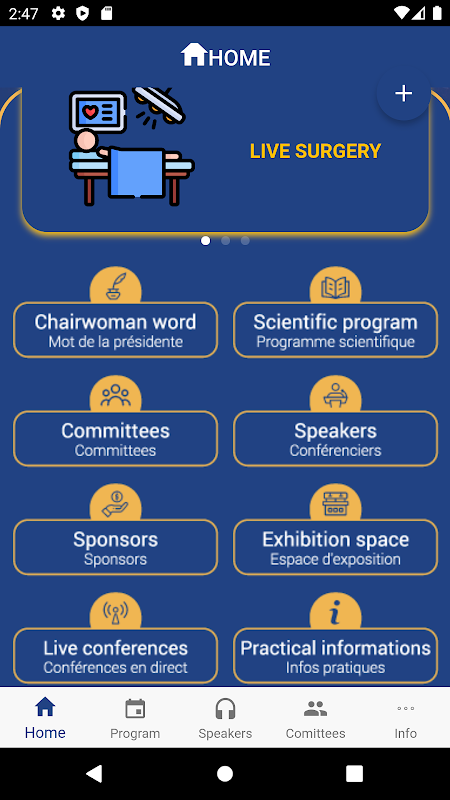Switch to the Speakers tab with headphones icon

[225, 718]
